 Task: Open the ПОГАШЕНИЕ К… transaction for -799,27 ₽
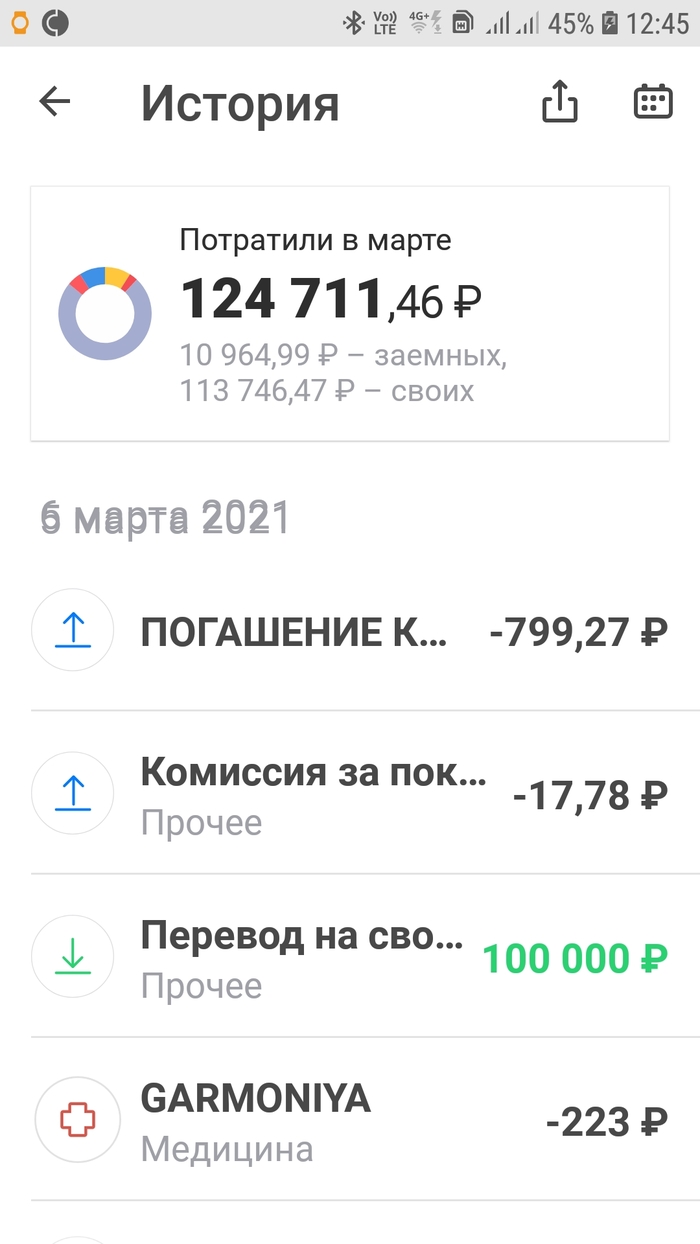[350, 631]
